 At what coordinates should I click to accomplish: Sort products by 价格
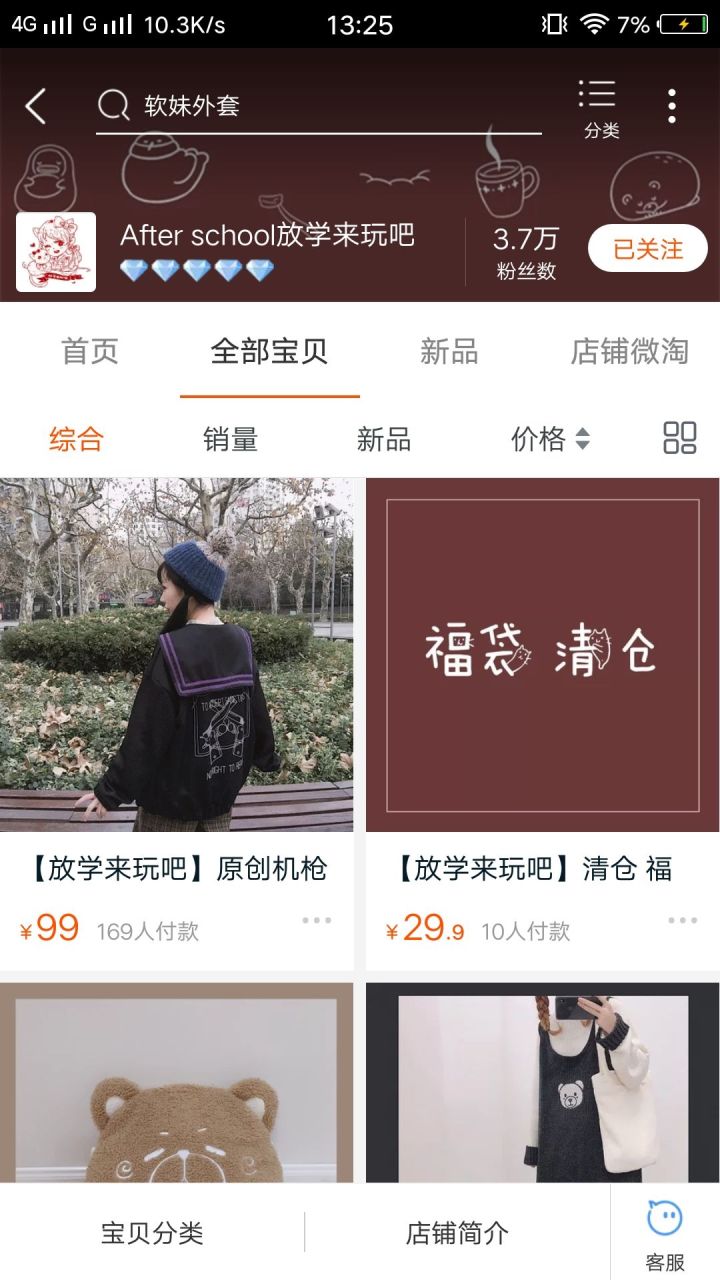549,439
